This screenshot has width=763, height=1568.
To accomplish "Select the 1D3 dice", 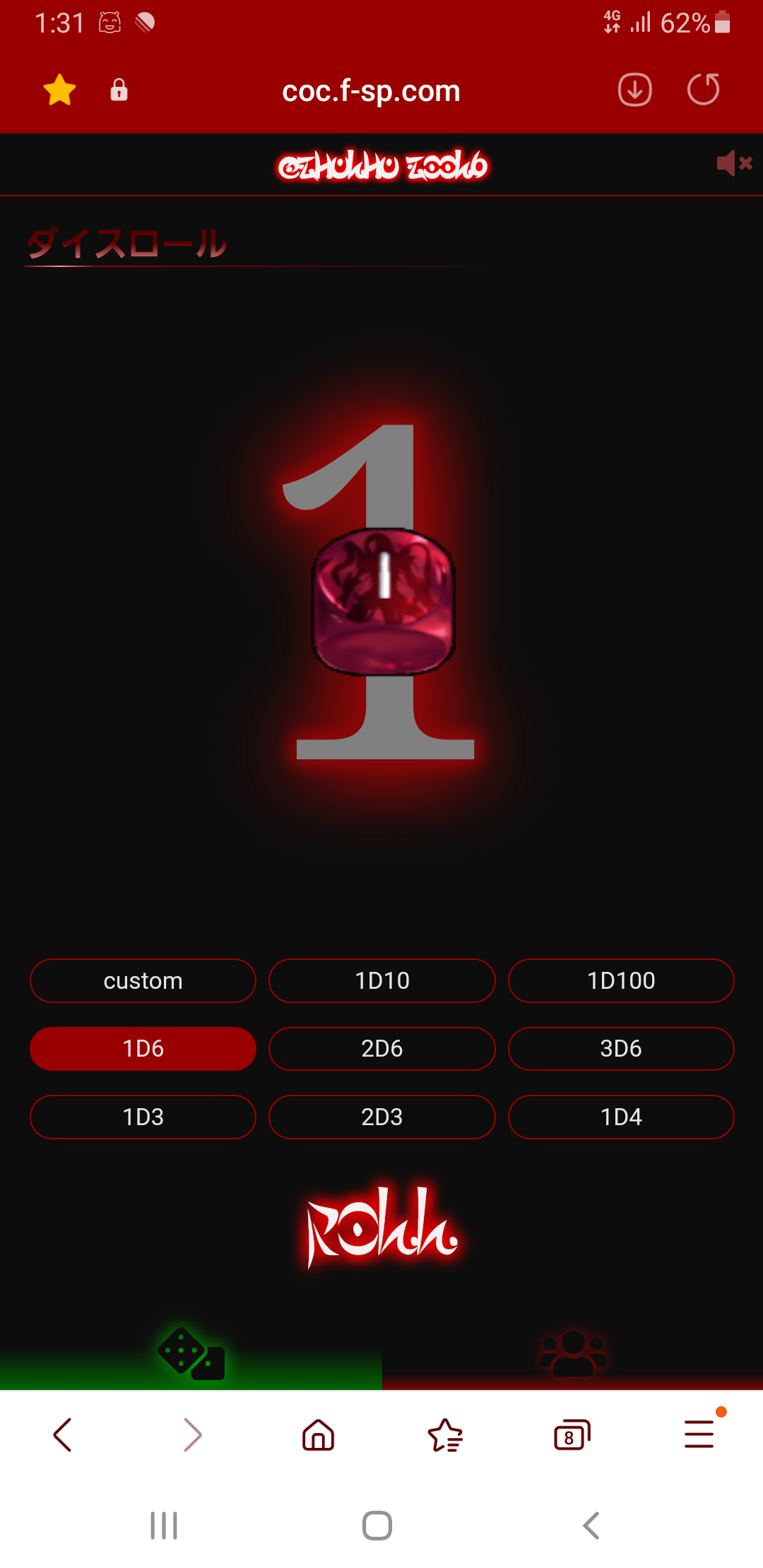I will coord(143,1117).
